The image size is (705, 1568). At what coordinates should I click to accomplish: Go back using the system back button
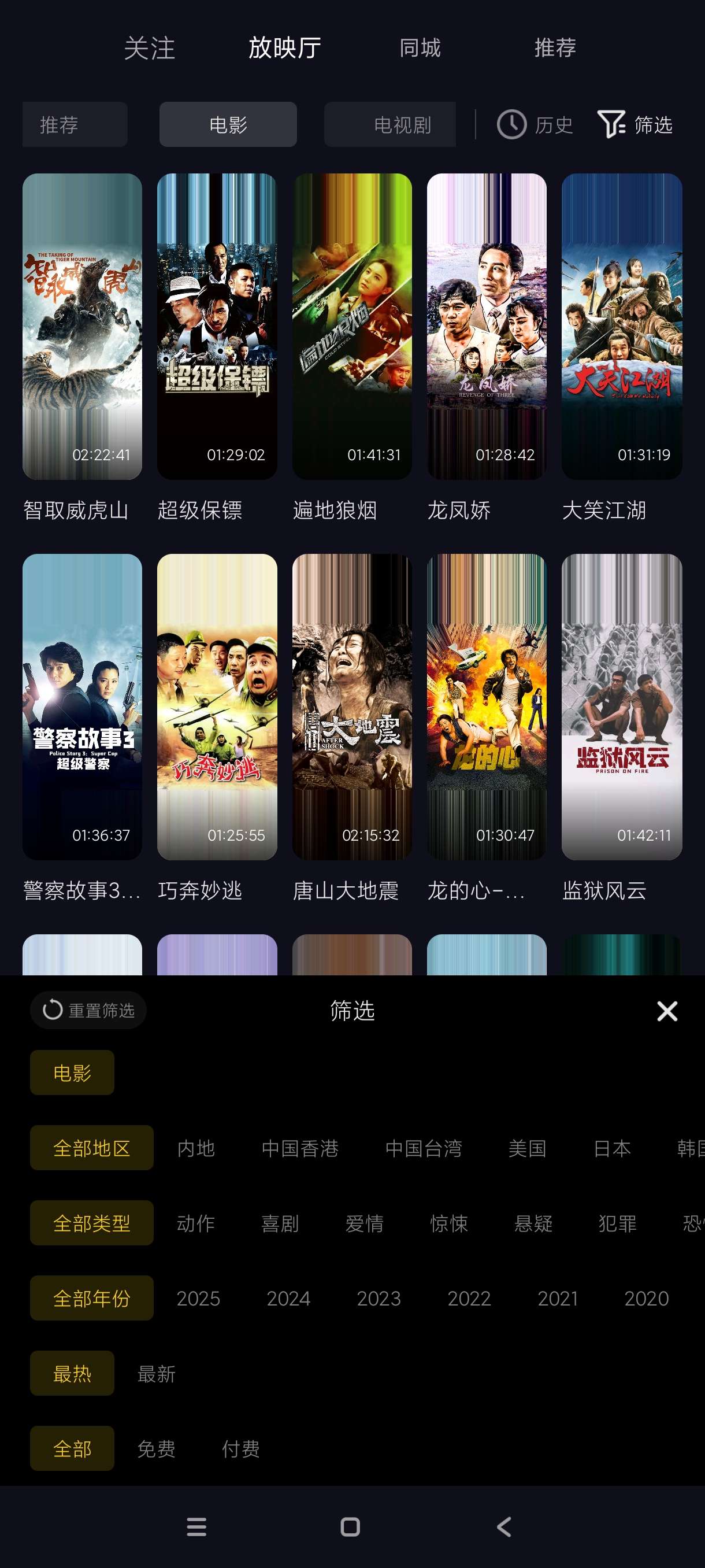coord(504,1526)
